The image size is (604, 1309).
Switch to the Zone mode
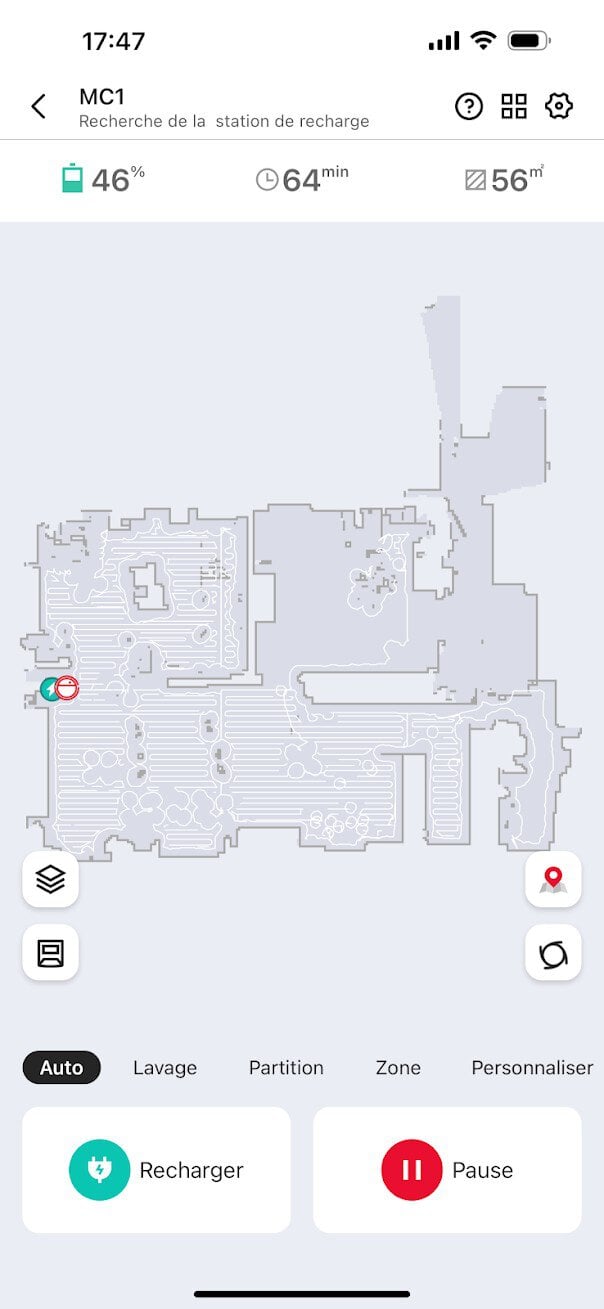click(398, 1068)
